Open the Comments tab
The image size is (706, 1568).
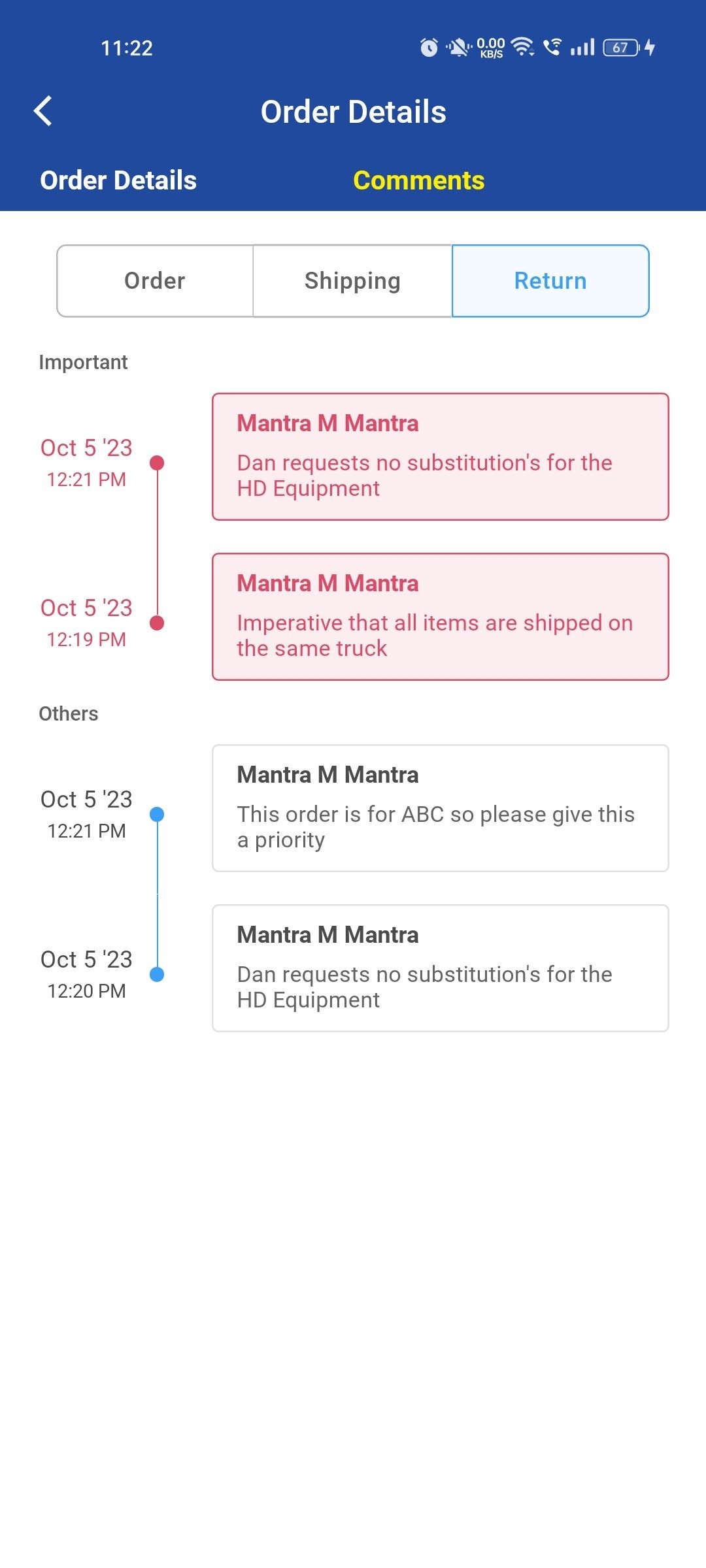(419, 180)
